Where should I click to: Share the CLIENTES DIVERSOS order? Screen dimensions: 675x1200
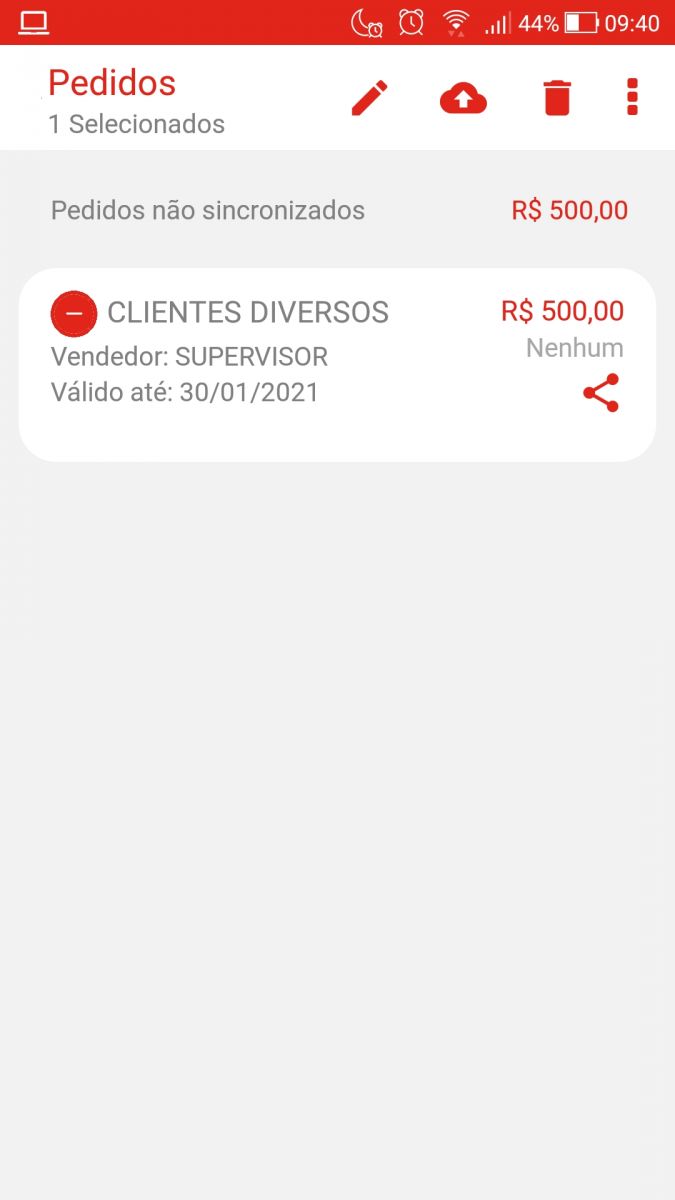tap(601, 393)
